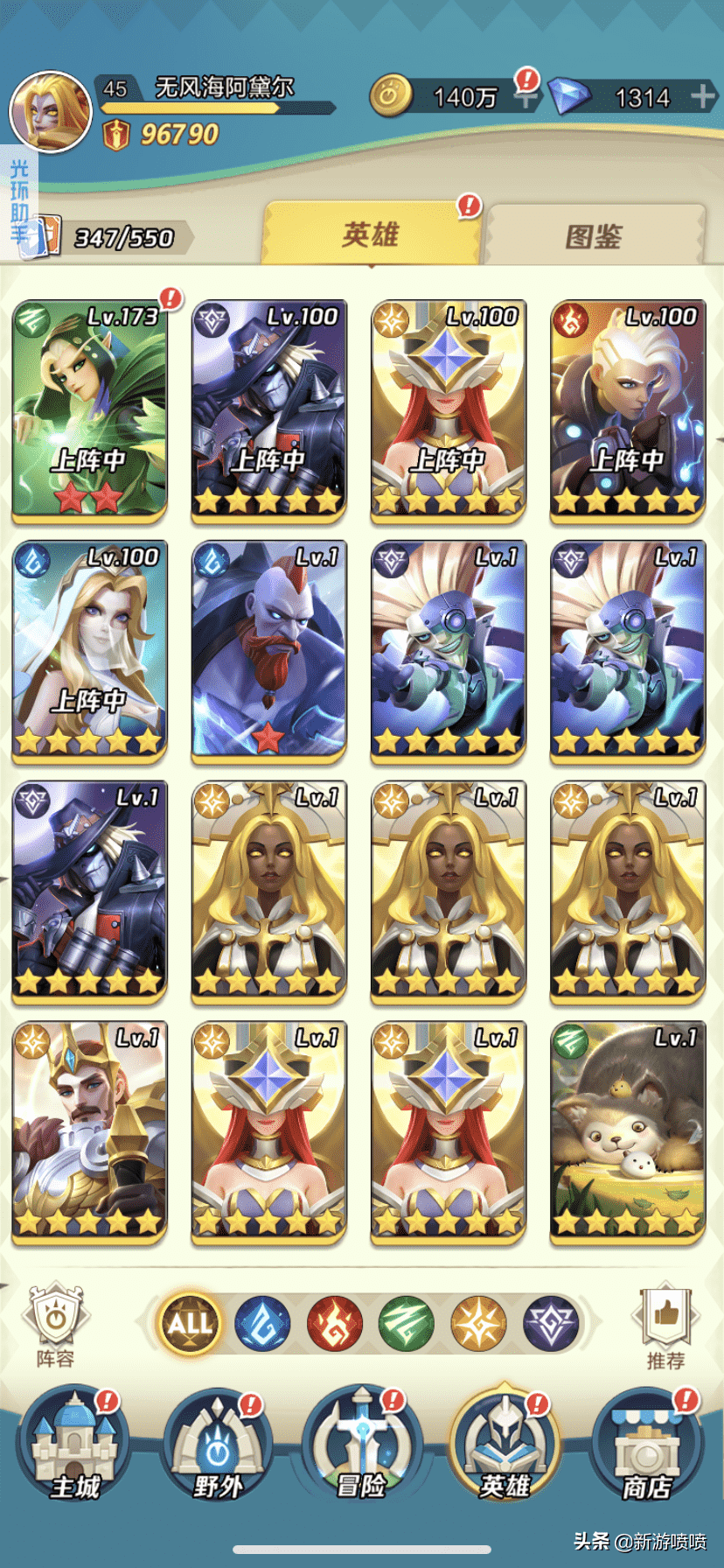Open the Lv.100 fire faction hero card
Screen dimensions: 724x1568
point(627,409)
